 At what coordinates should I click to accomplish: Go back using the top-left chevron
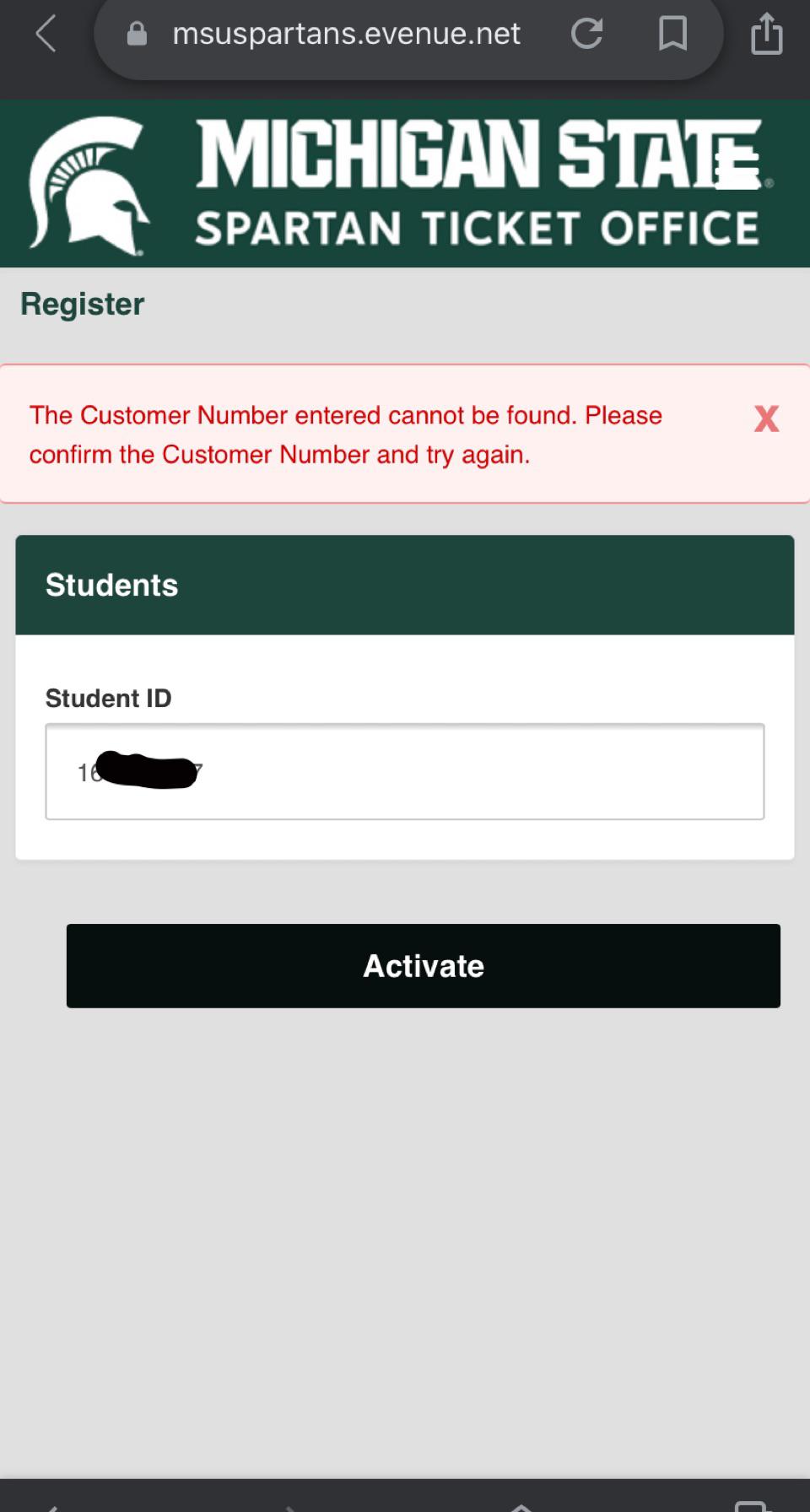pos(44,34)
